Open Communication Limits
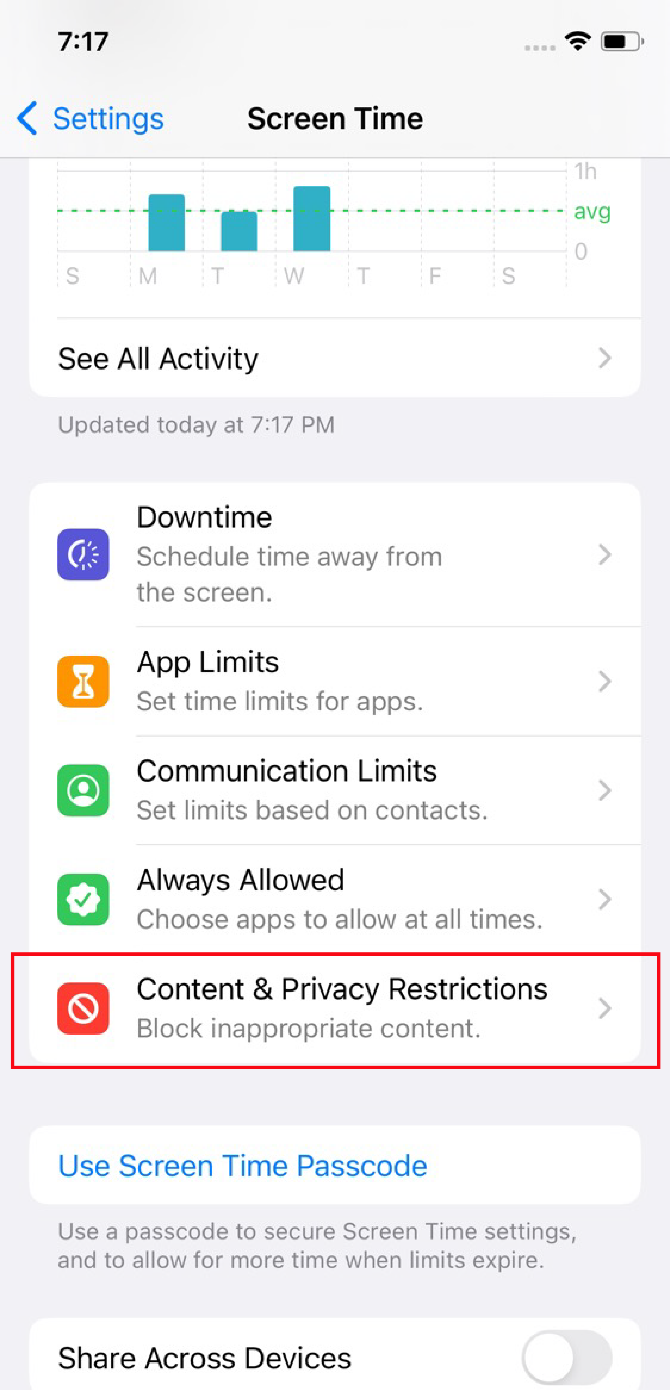670x1390 pixels. [x=335, y=791]
